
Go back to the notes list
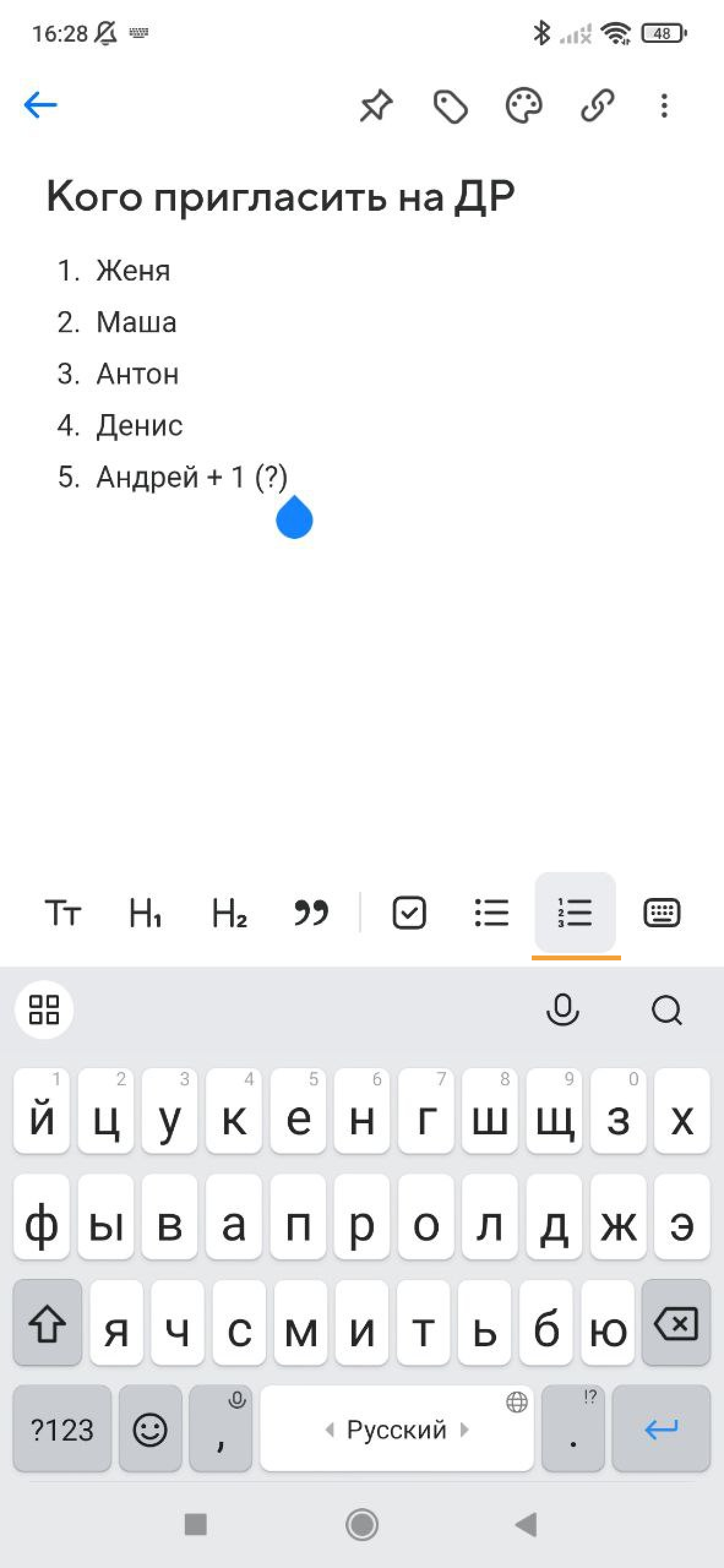coord(40,105)
